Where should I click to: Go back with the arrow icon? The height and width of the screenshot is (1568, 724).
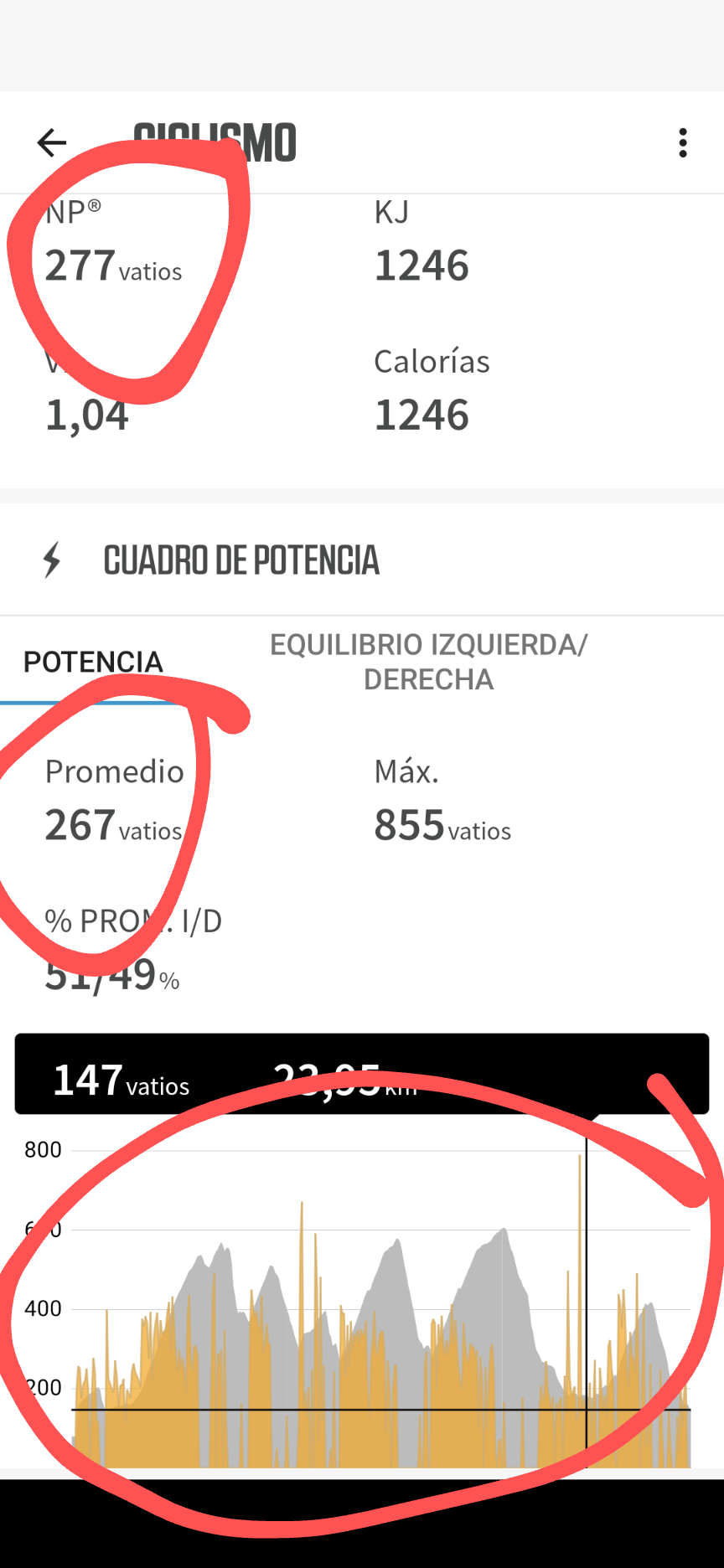coord(52,142)
